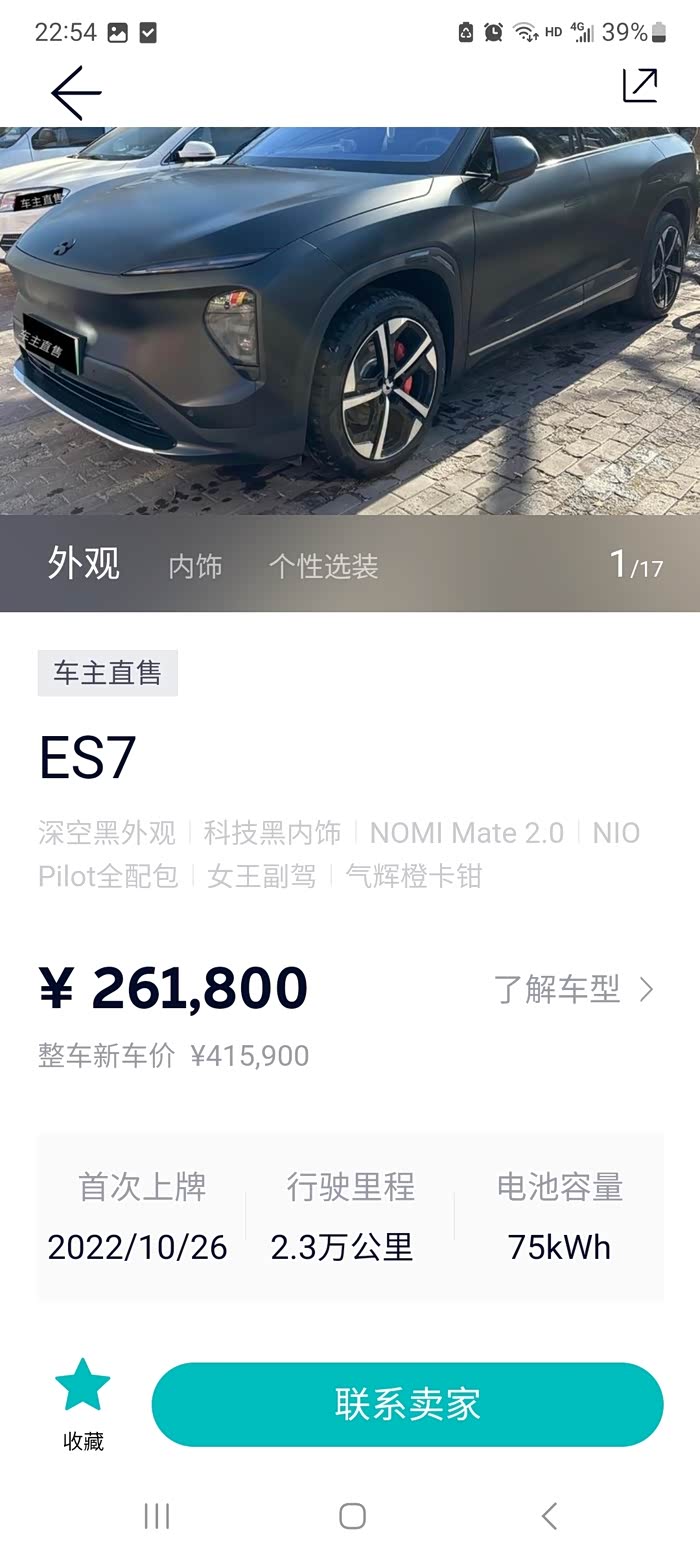The image size is (700, 1555).
Task: Switch to the 内饰 photo tab
Action: [195, 567]
